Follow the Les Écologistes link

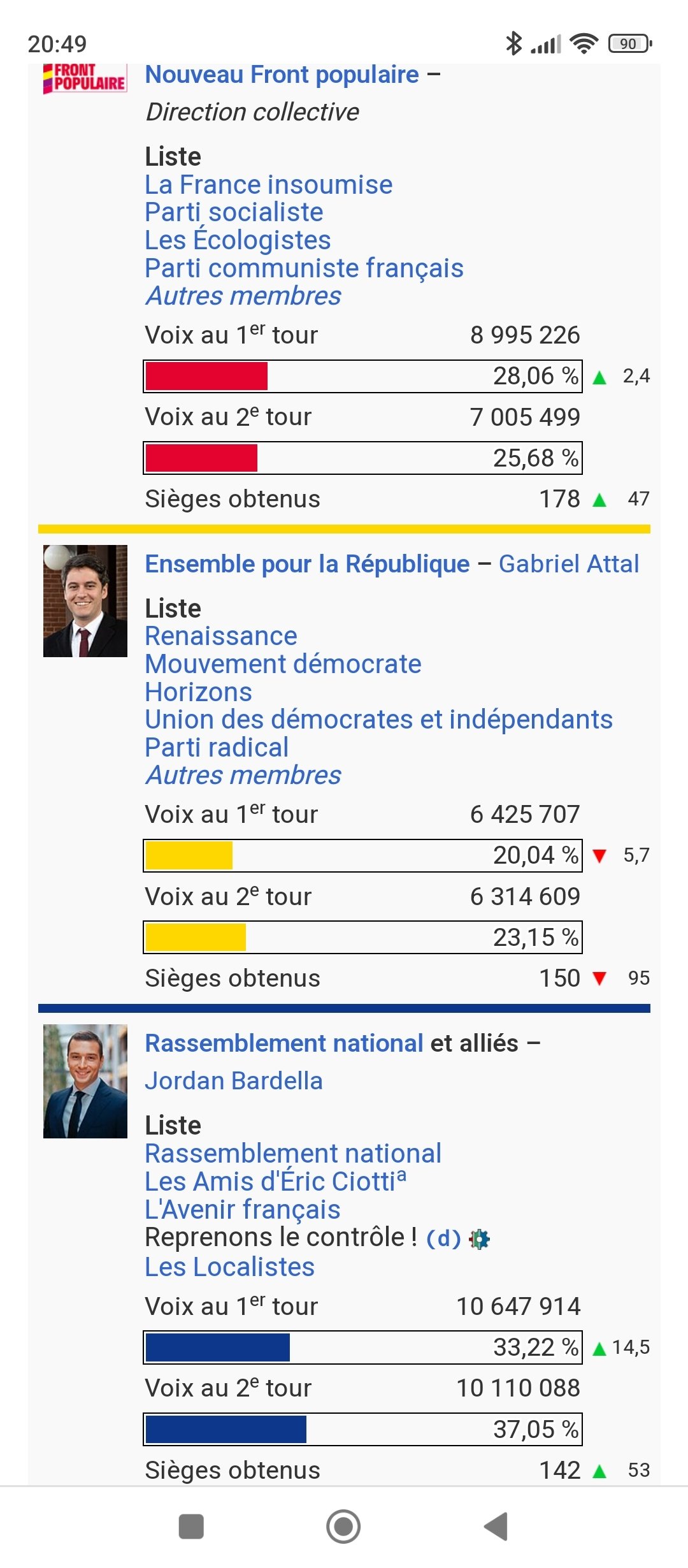[238, 240]
